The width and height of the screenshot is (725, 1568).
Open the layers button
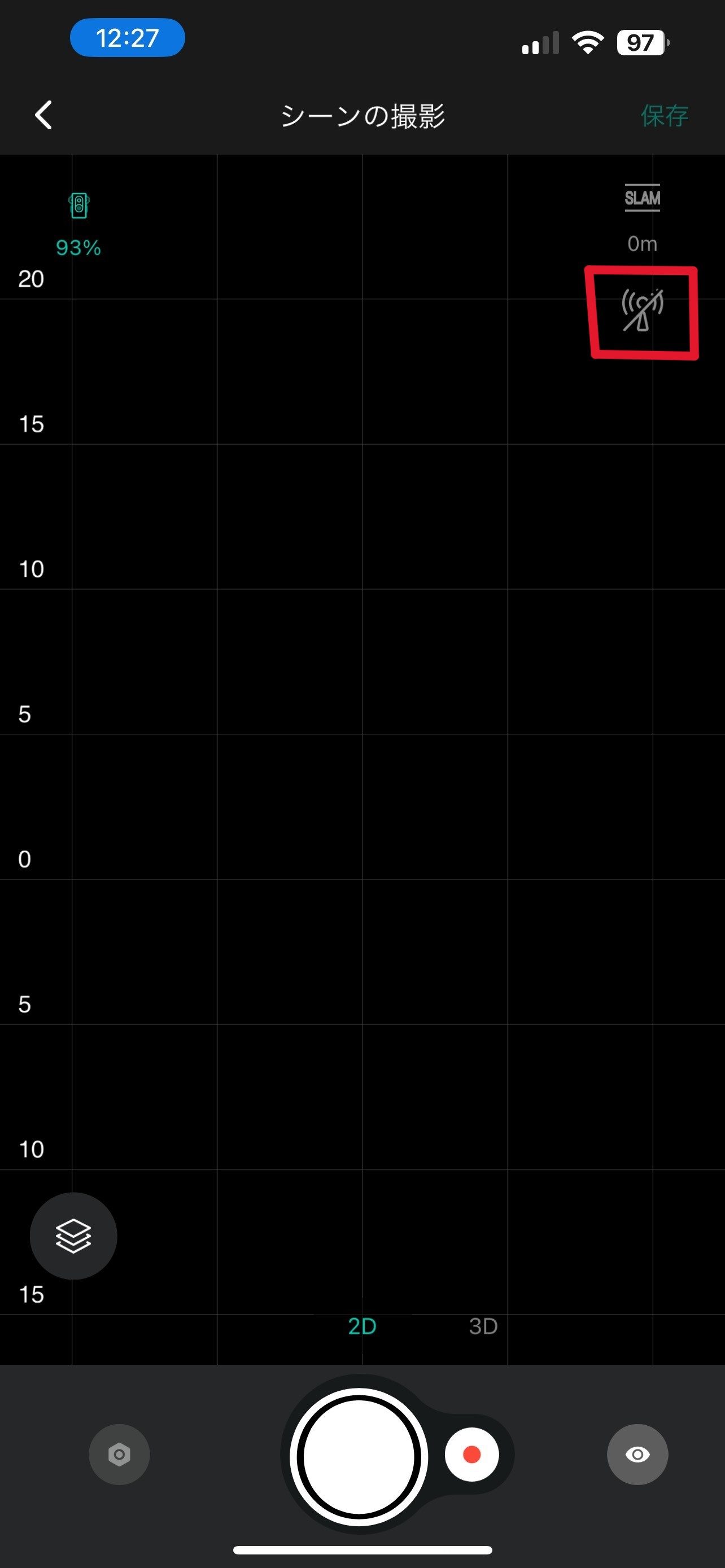point(73,1236)
